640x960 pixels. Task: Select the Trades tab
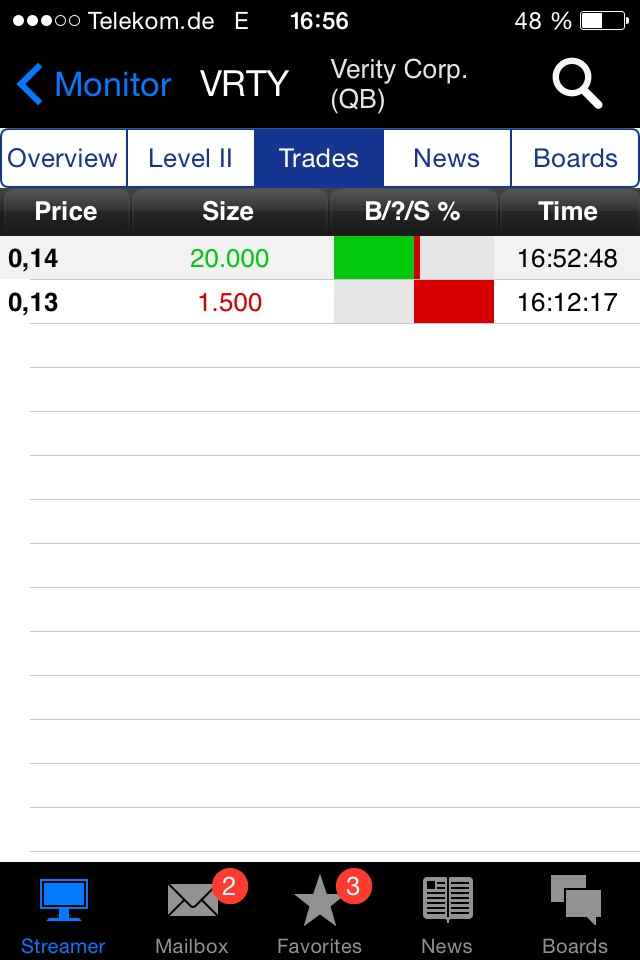(x=319, y=158)
